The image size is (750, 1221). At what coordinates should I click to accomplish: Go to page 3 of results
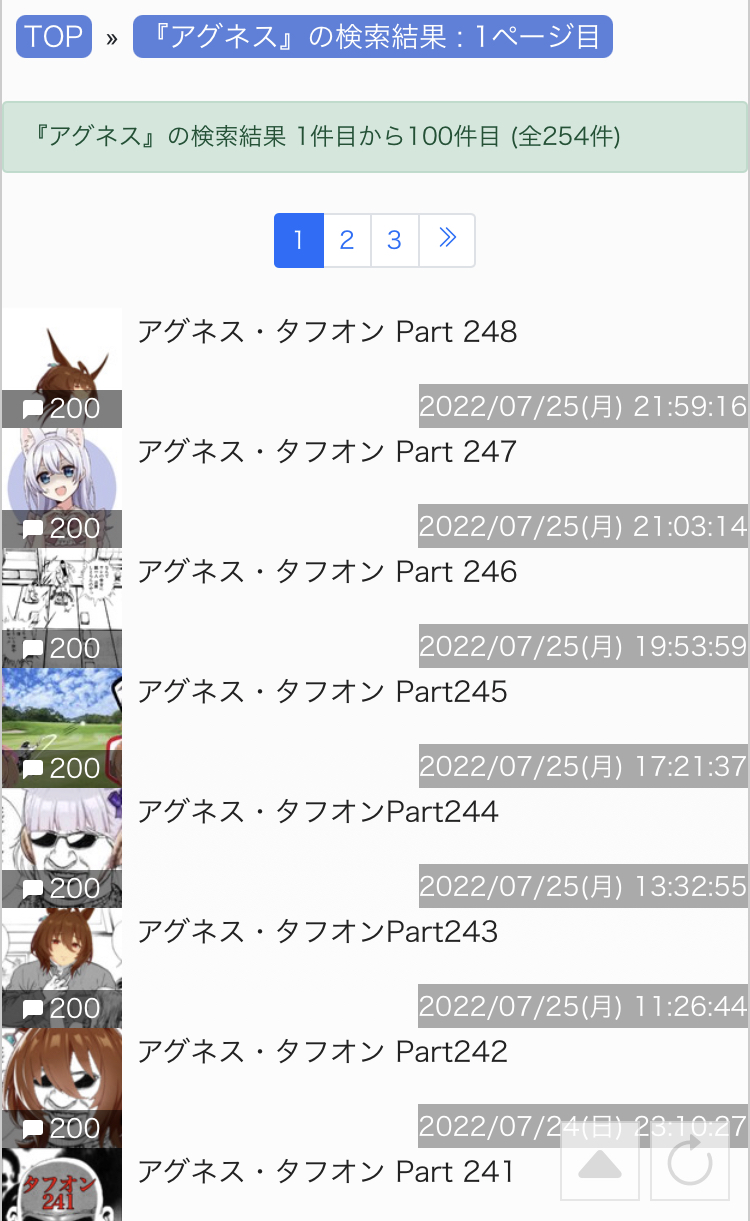click(394, 240)
